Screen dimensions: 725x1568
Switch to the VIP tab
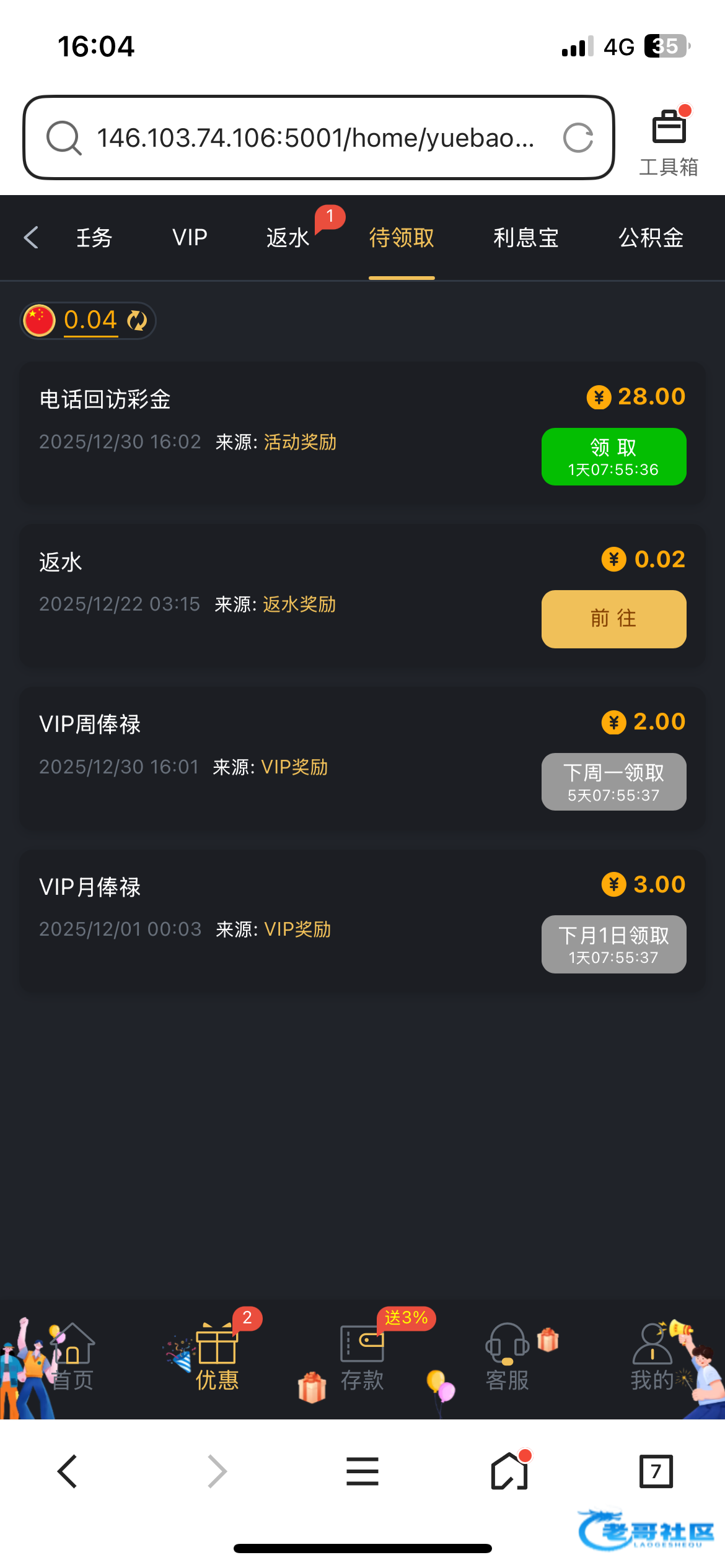(190, 238)
